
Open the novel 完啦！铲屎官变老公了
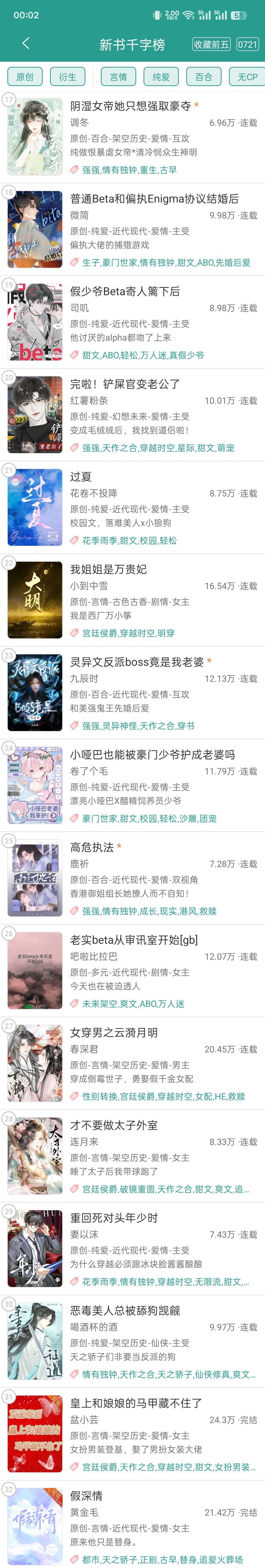coord(125,384)
